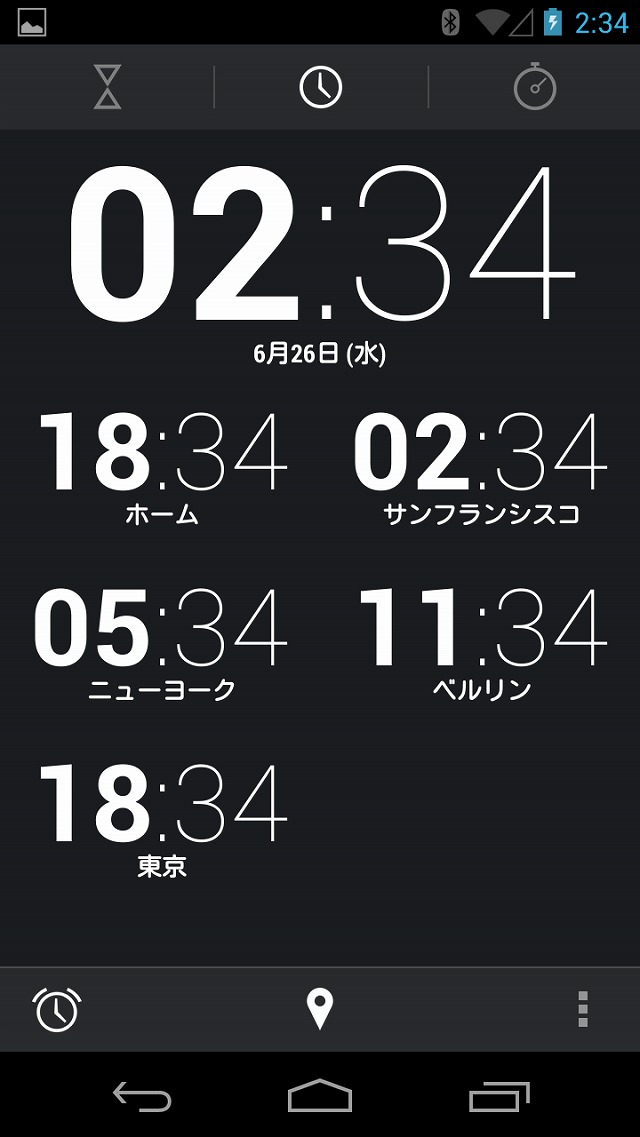Open the alarms icon
The image size is (640, 1137).
point(57,1009)
